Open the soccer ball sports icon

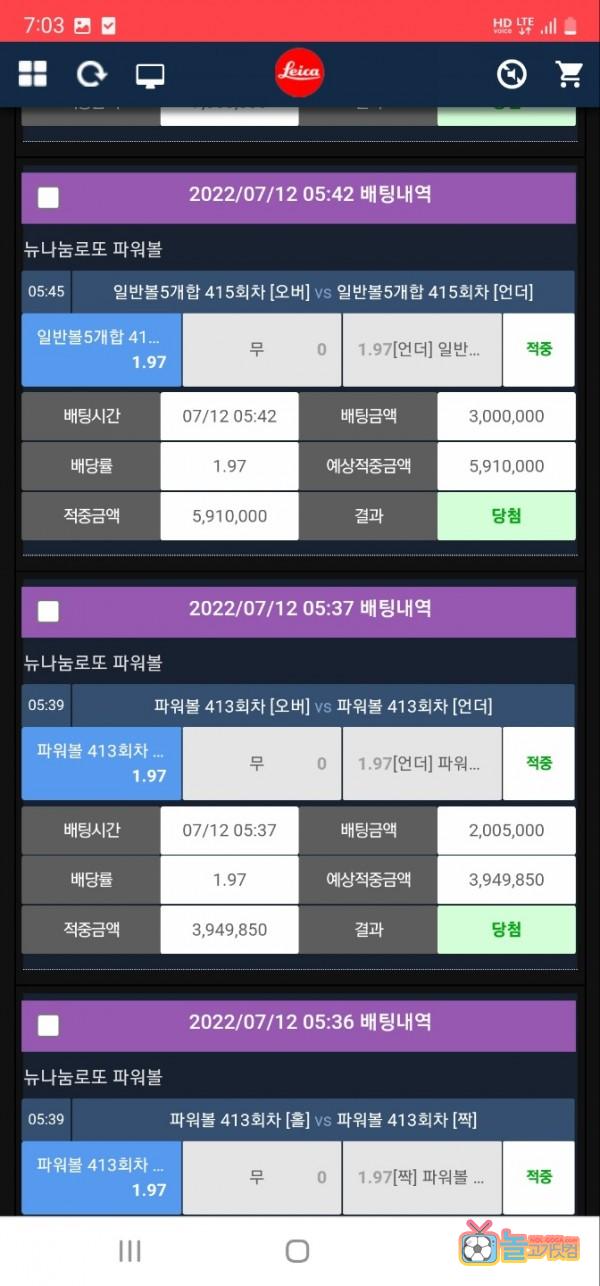click(511, 74)
